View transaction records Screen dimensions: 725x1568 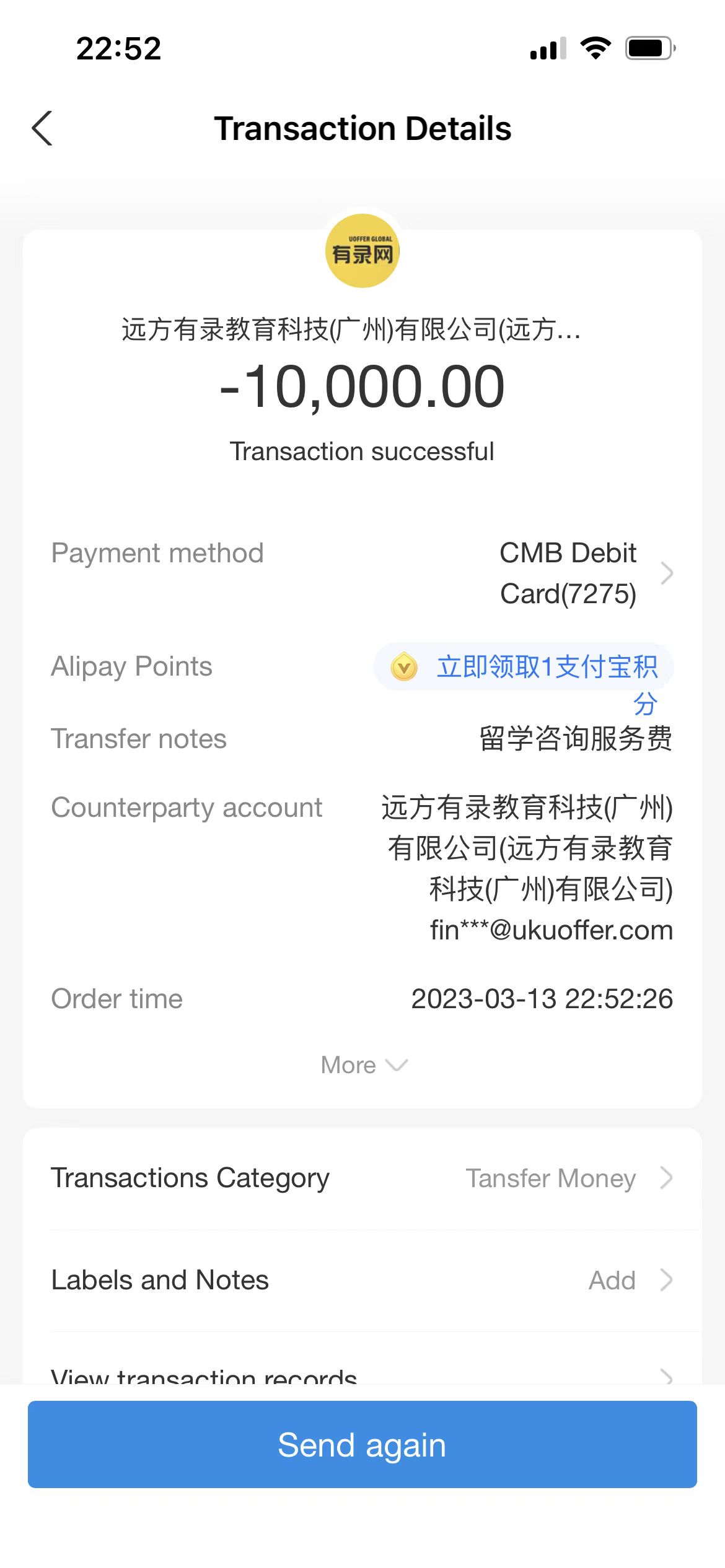pos(362,1374)
